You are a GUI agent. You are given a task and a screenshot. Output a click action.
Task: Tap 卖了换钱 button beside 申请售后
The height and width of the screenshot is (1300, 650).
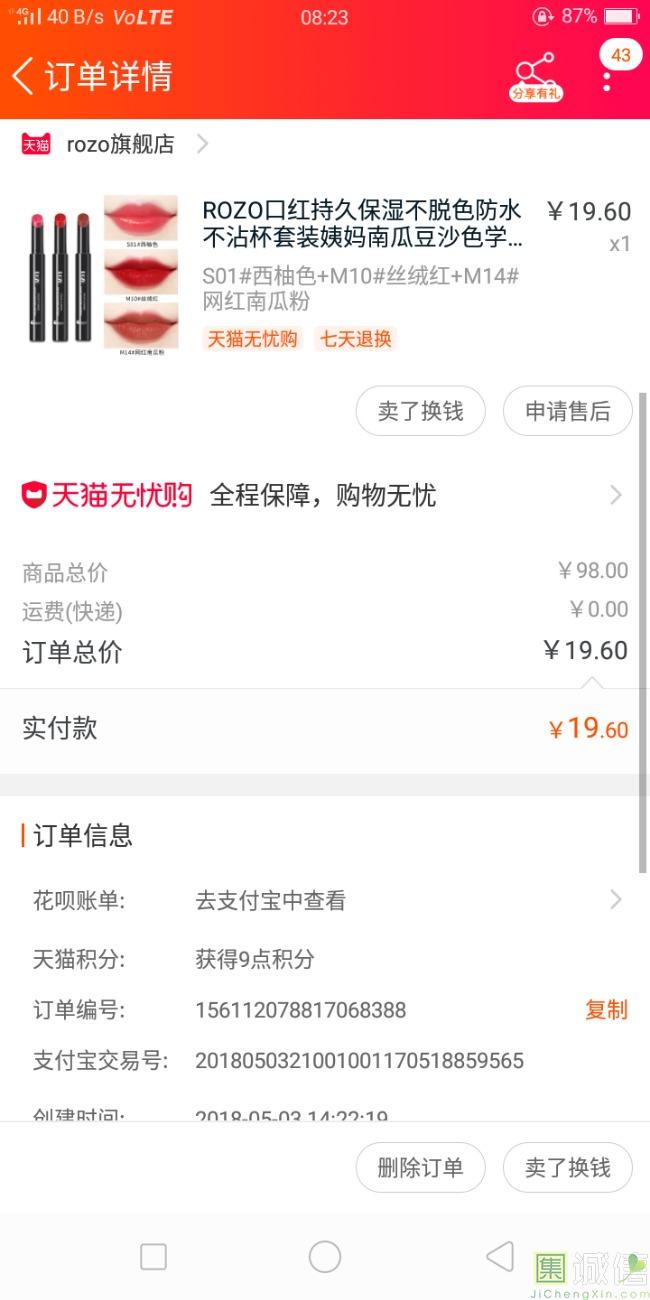click(x=421, y=411)
